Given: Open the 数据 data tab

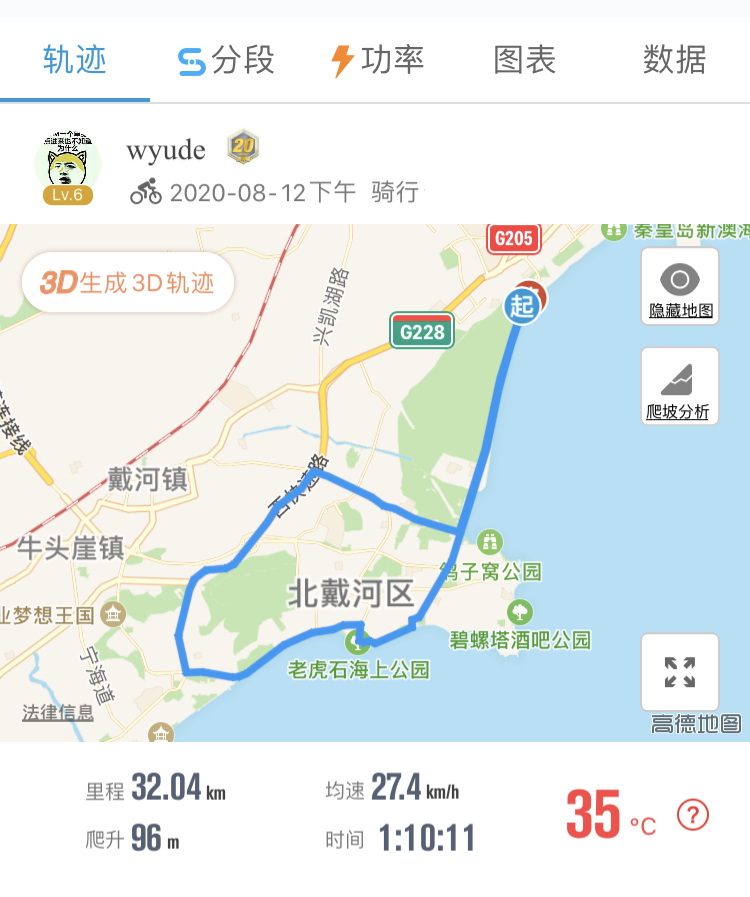Looking at the screenshot, I should coord(674,60).
